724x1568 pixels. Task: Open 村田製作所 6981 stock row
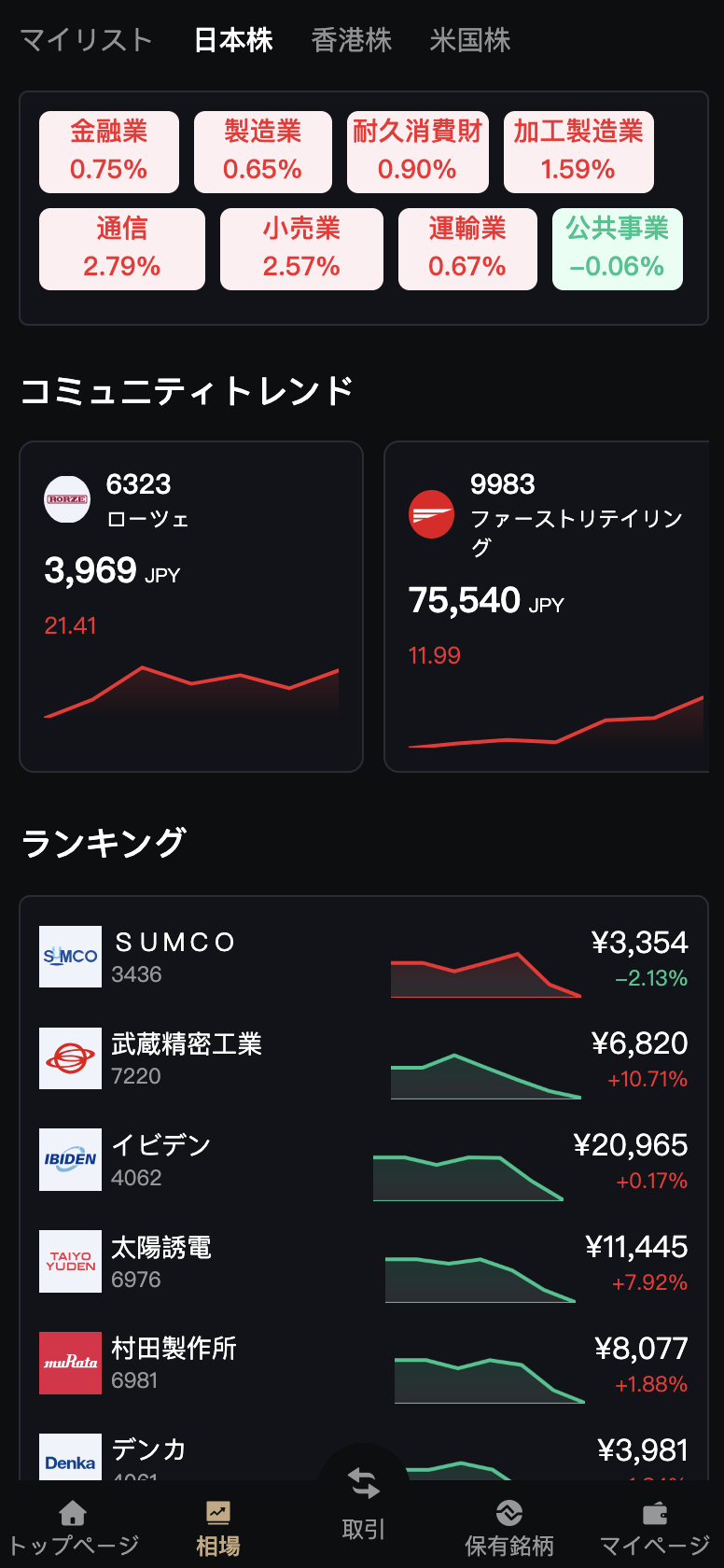[364, 1364]
